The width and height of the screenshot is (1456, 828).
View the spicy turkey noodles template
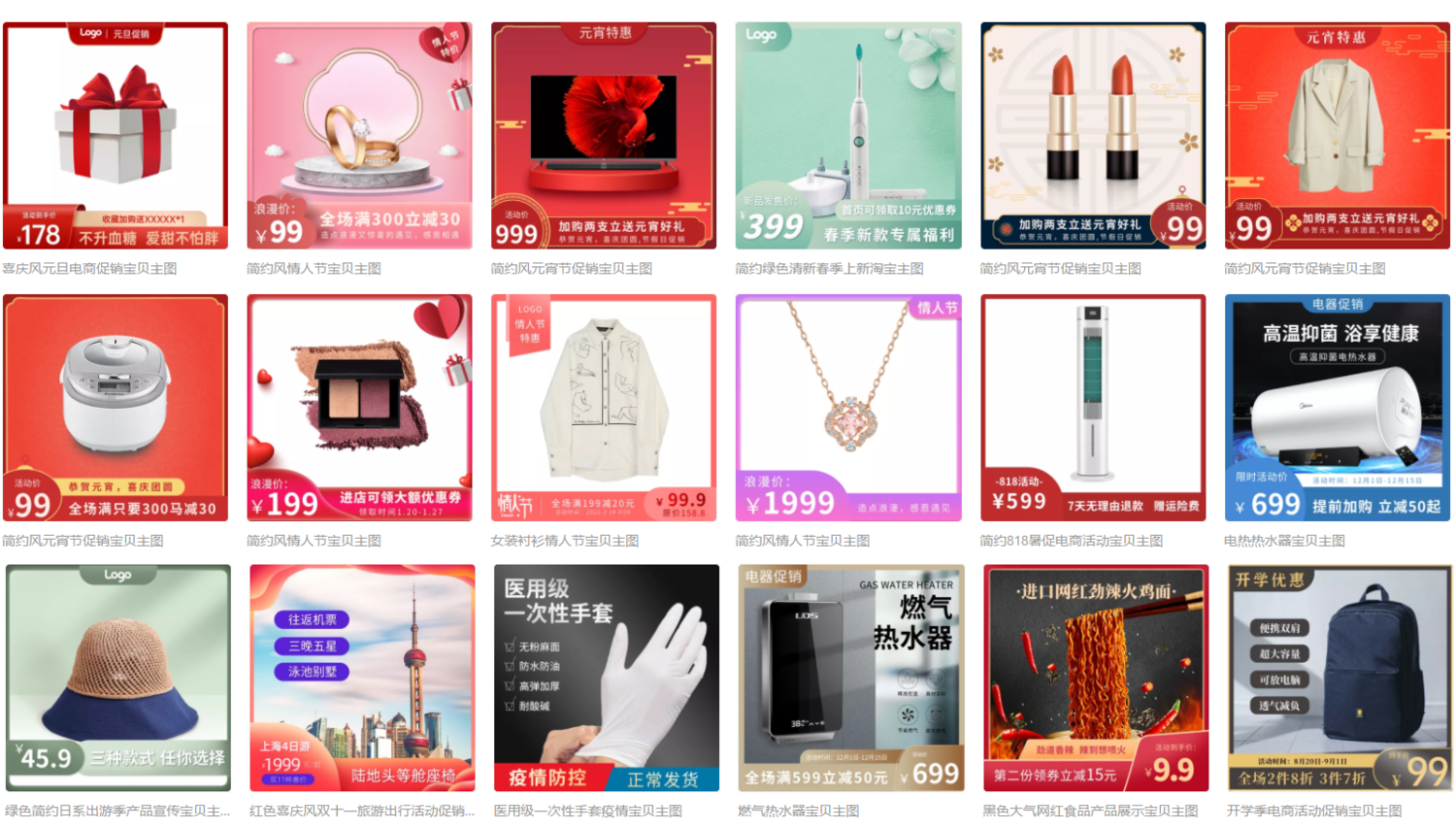click(x=1096, y=679)
